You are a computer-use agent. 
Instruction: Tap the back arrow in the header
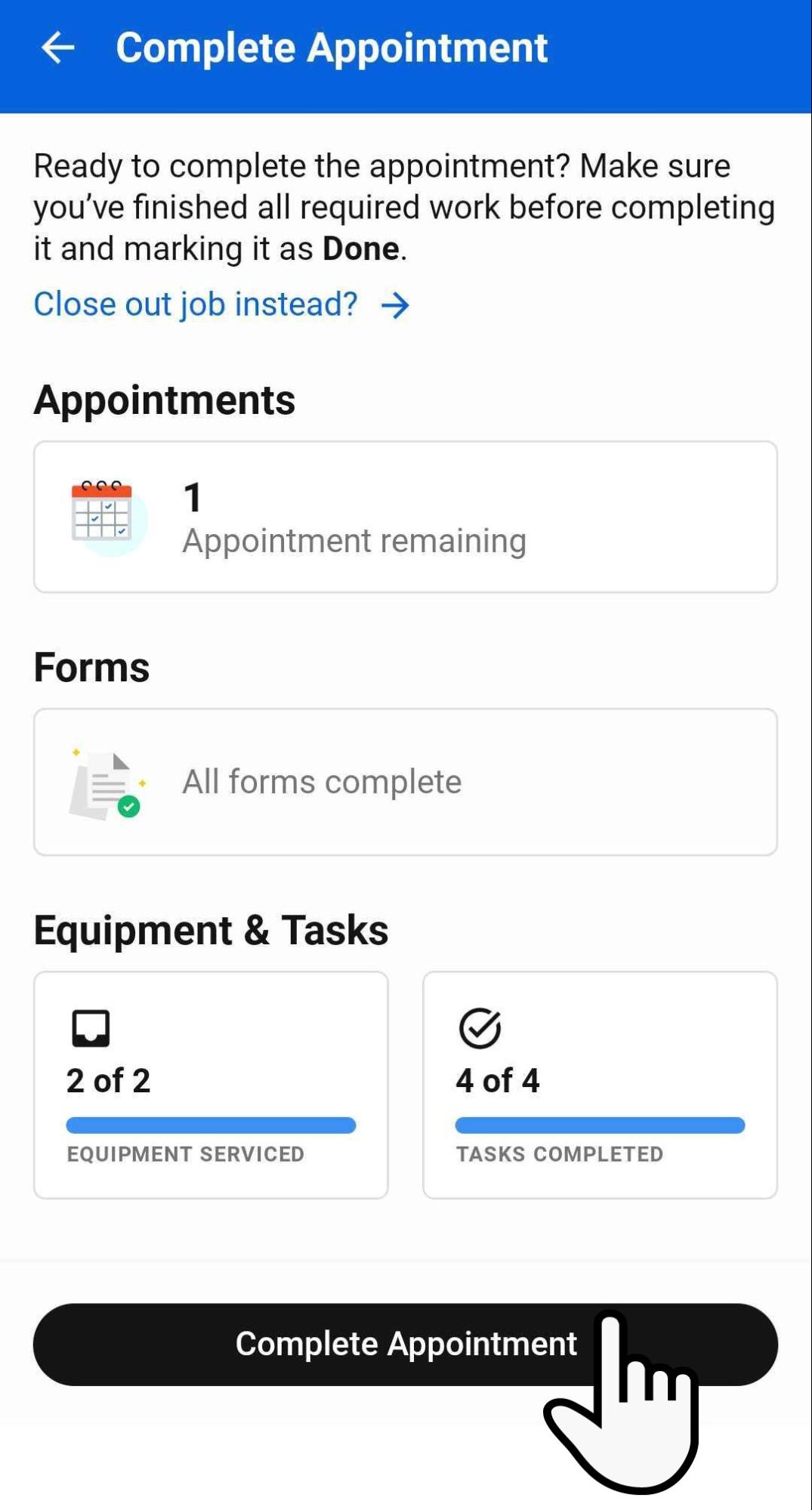(x=59, y=48)
